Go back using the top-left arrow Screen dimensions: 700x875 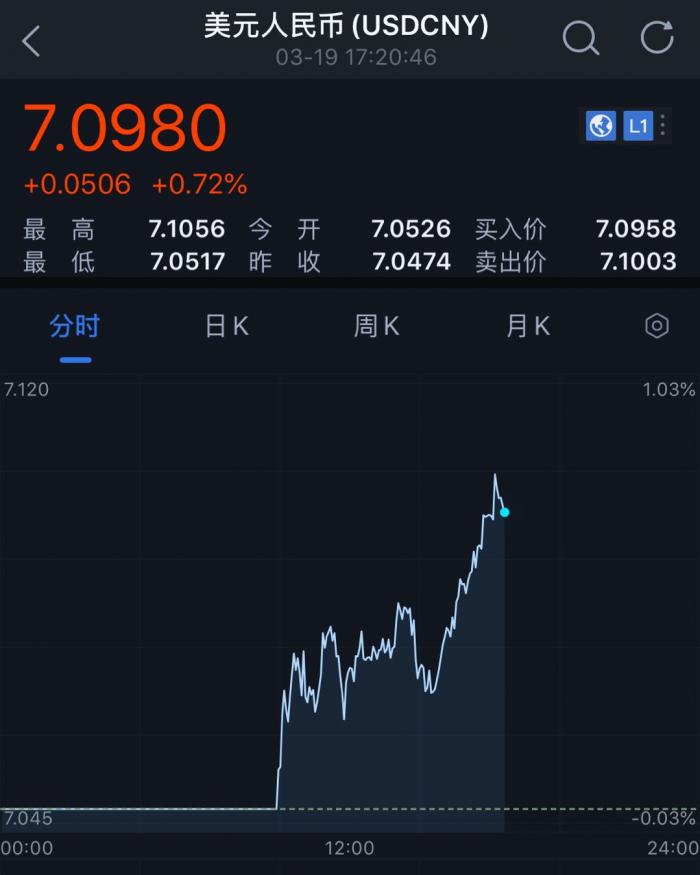coord(32,41)
